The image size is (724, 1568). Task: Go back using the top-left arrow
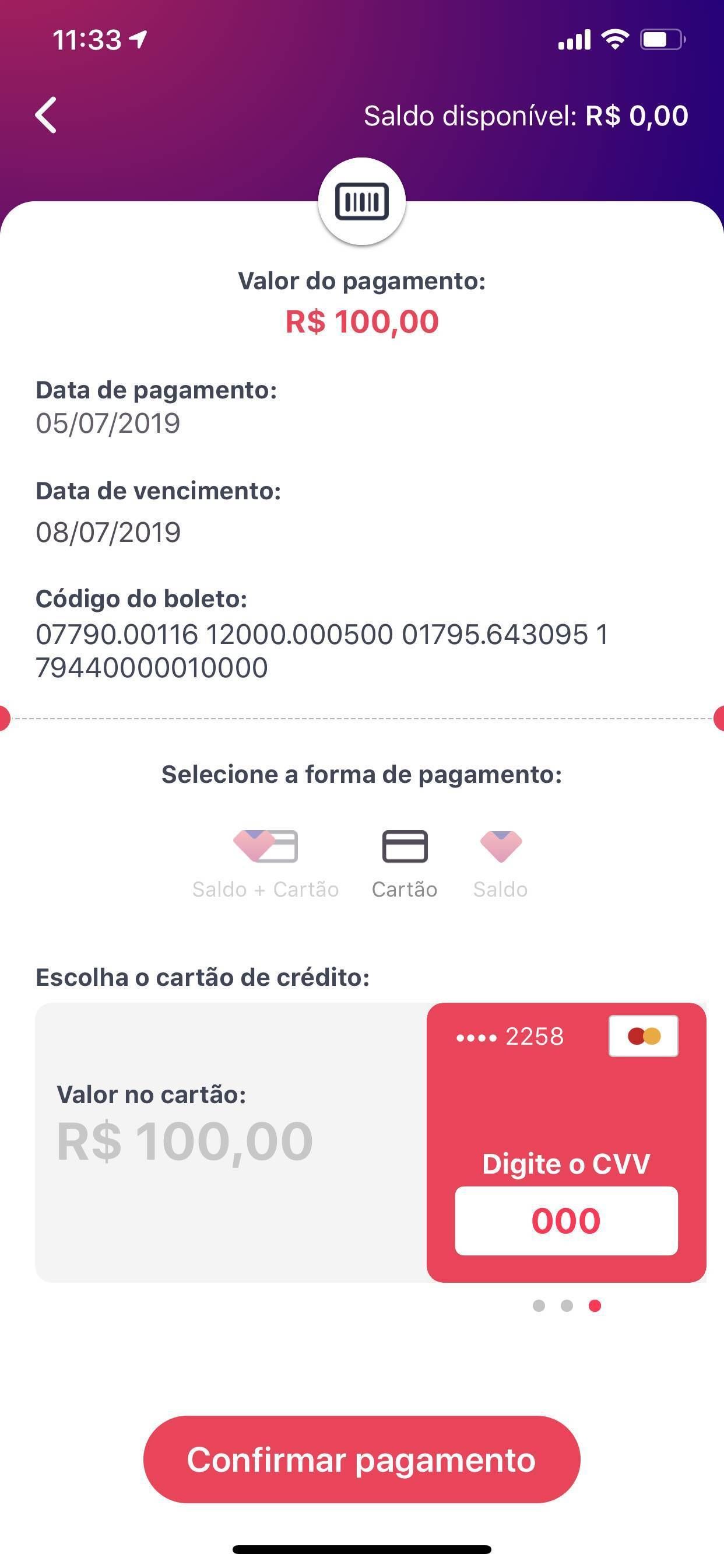pos(45,114)
